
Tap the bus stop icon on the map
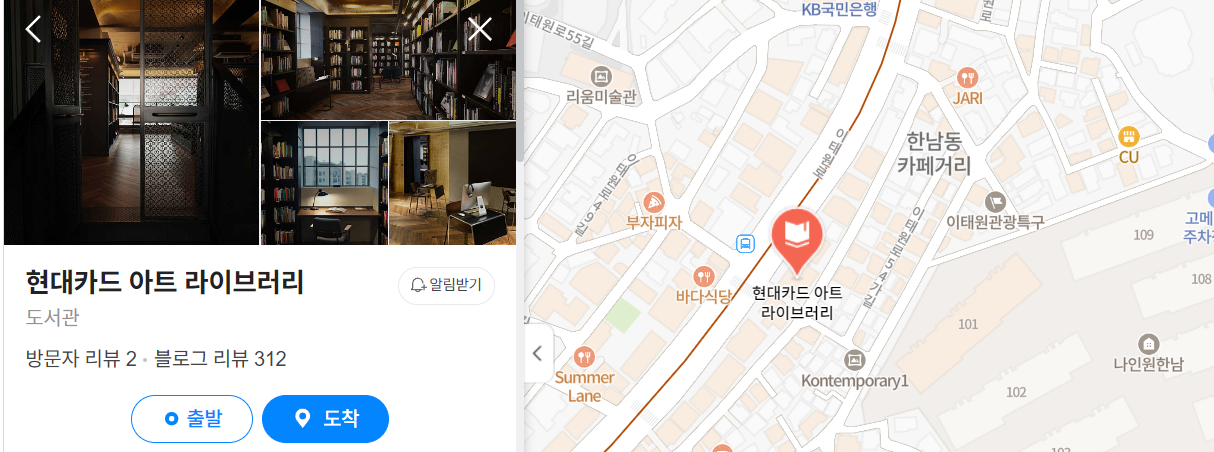(x=745, y=243)
